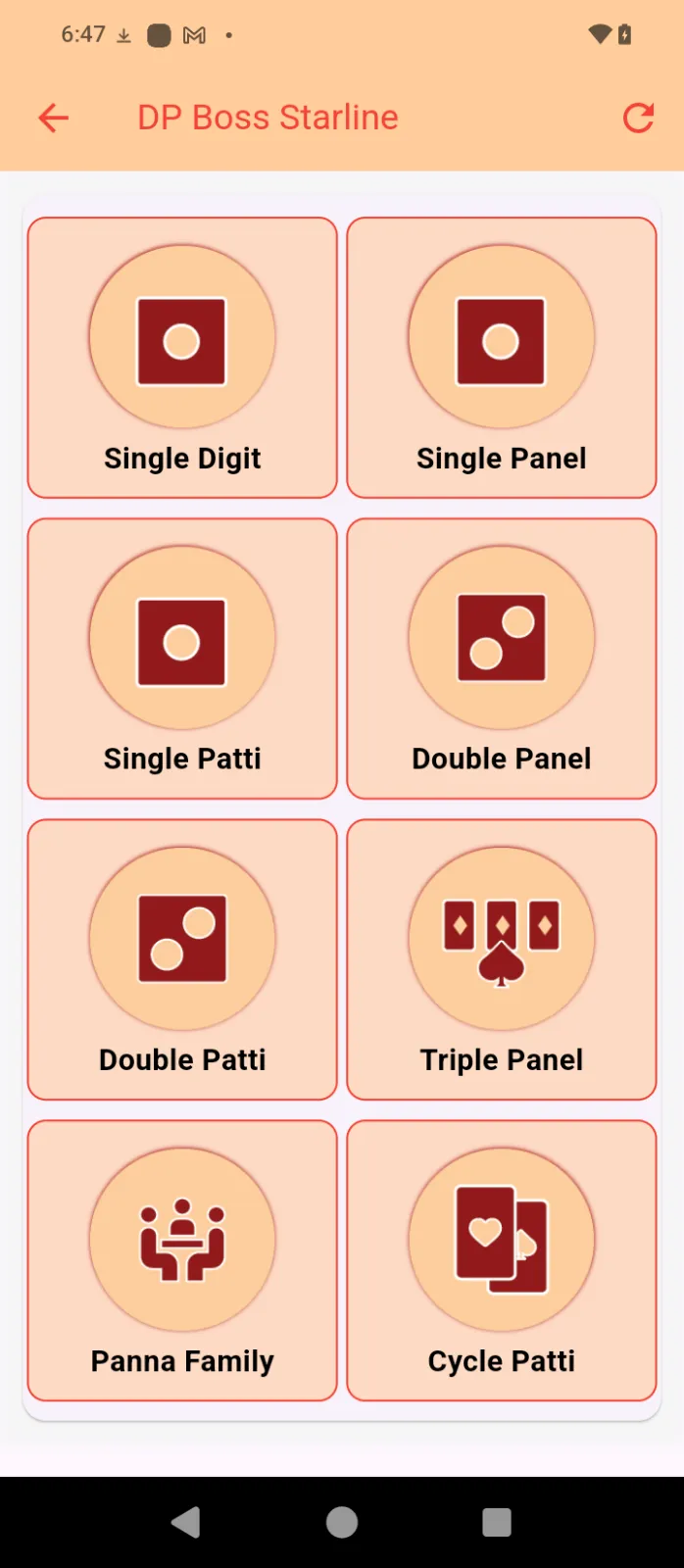Open the Double Patti game
684x1568 pixels.
182,959
